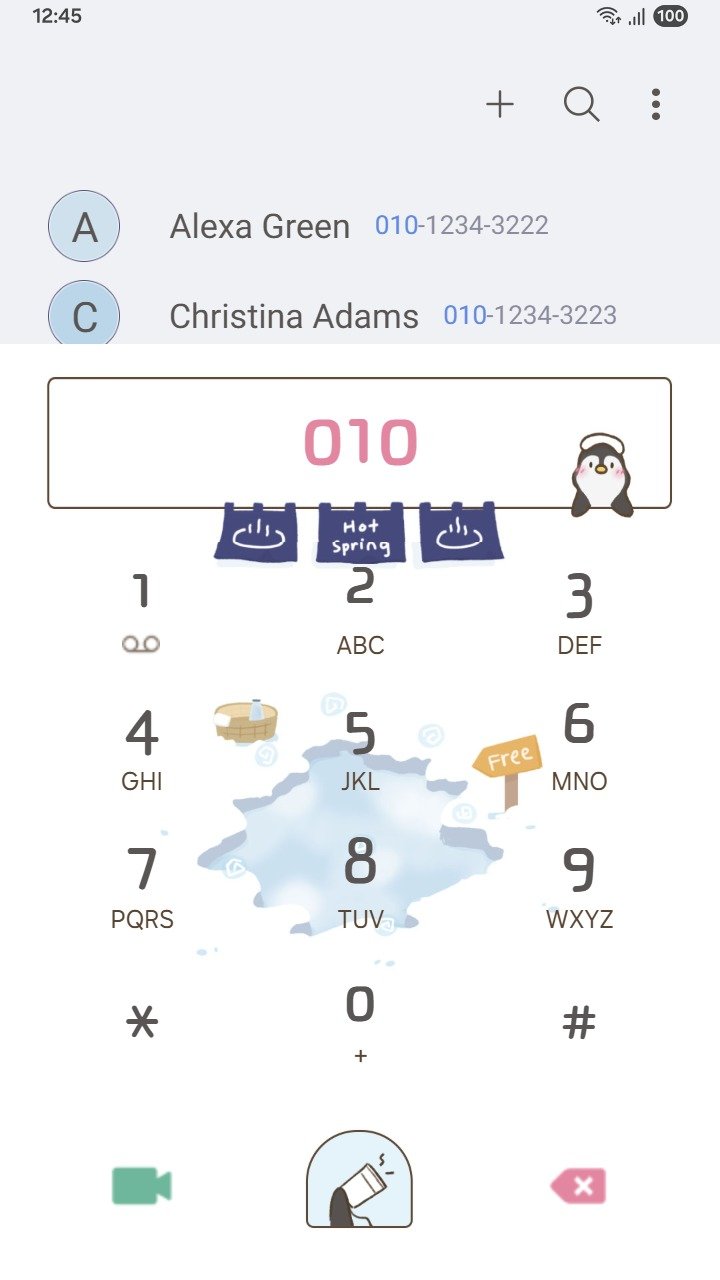Open the three-dot overflow menu

pos(655,104)
